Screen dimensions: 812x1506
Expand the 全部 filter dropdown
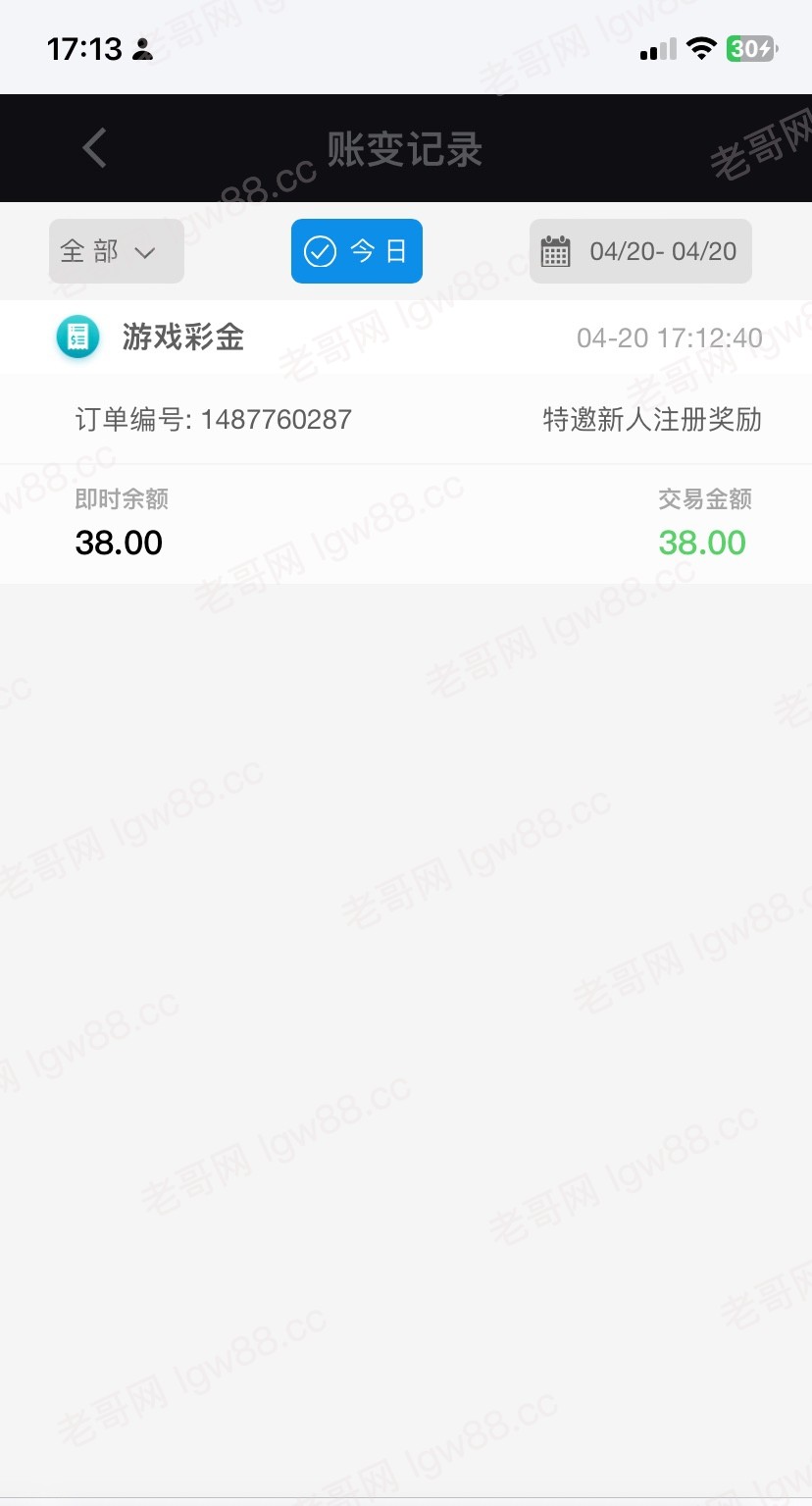(x=116, y=251)
